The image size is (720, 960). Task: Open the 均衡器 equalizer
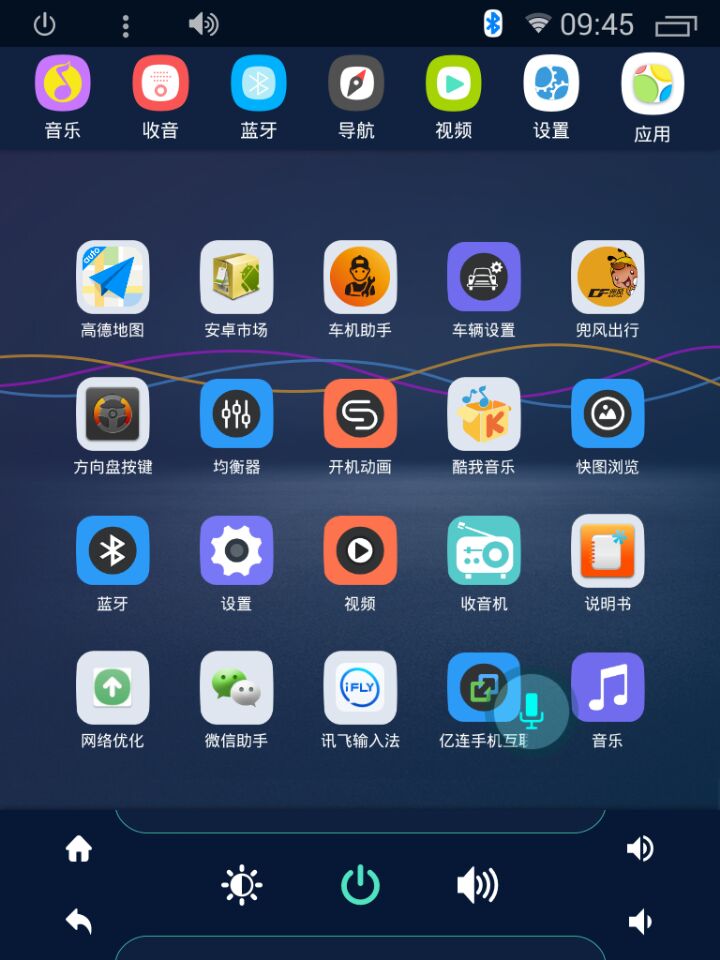coord(236,414)
